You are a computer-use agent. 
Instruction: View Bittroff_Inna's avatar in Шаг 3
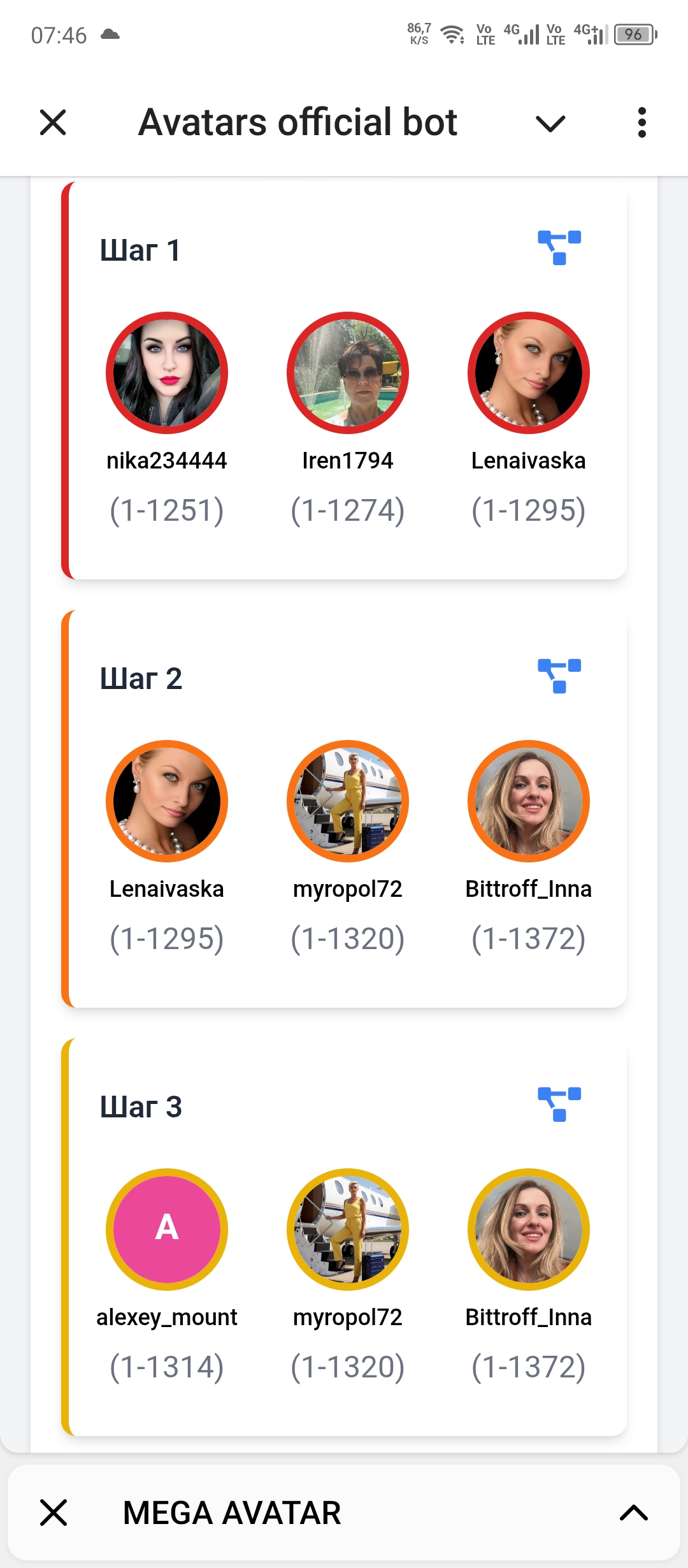pyautogui.click(x=529, y=1230)
